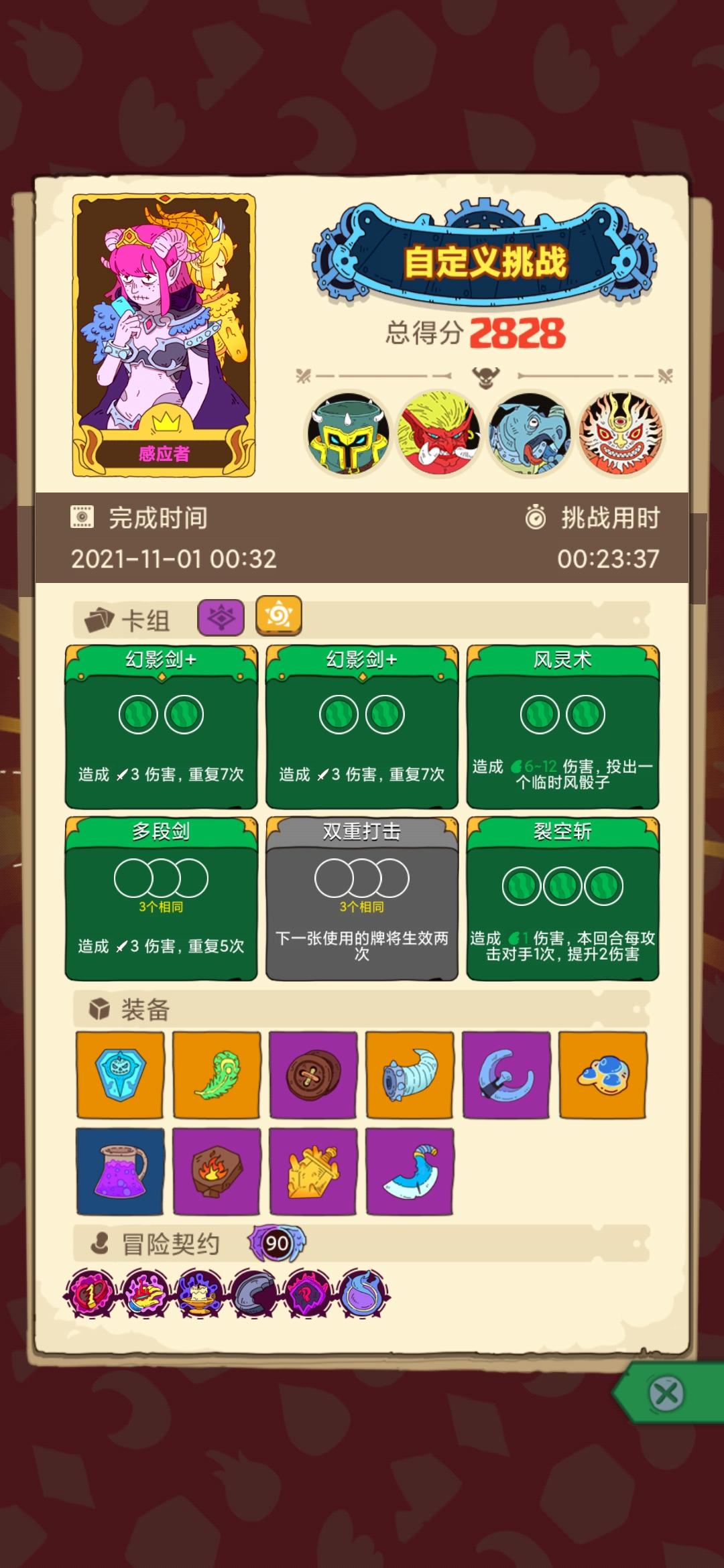Tap the purple deck skill icon
The height and width of the screenshot is (1568, 724).
point(221,617)
